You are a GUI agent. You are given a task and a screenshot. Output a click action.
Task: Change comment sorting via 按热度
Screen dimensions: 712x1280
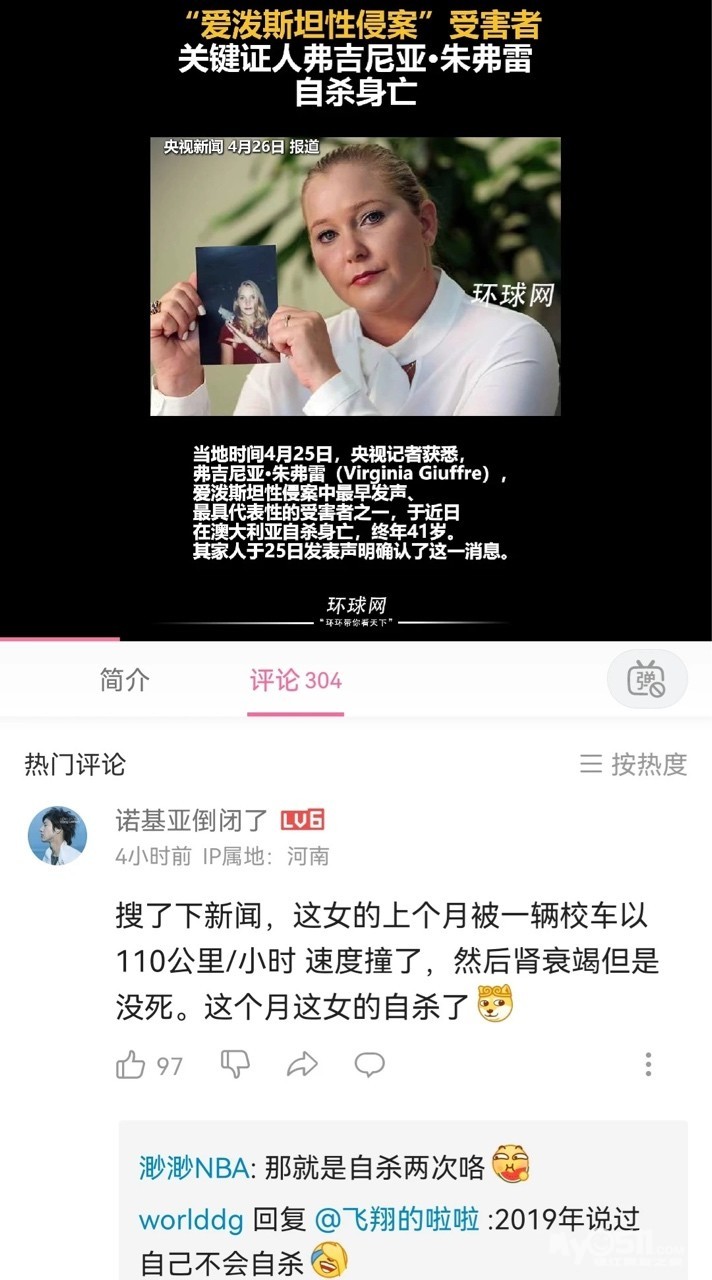[634, 765]
